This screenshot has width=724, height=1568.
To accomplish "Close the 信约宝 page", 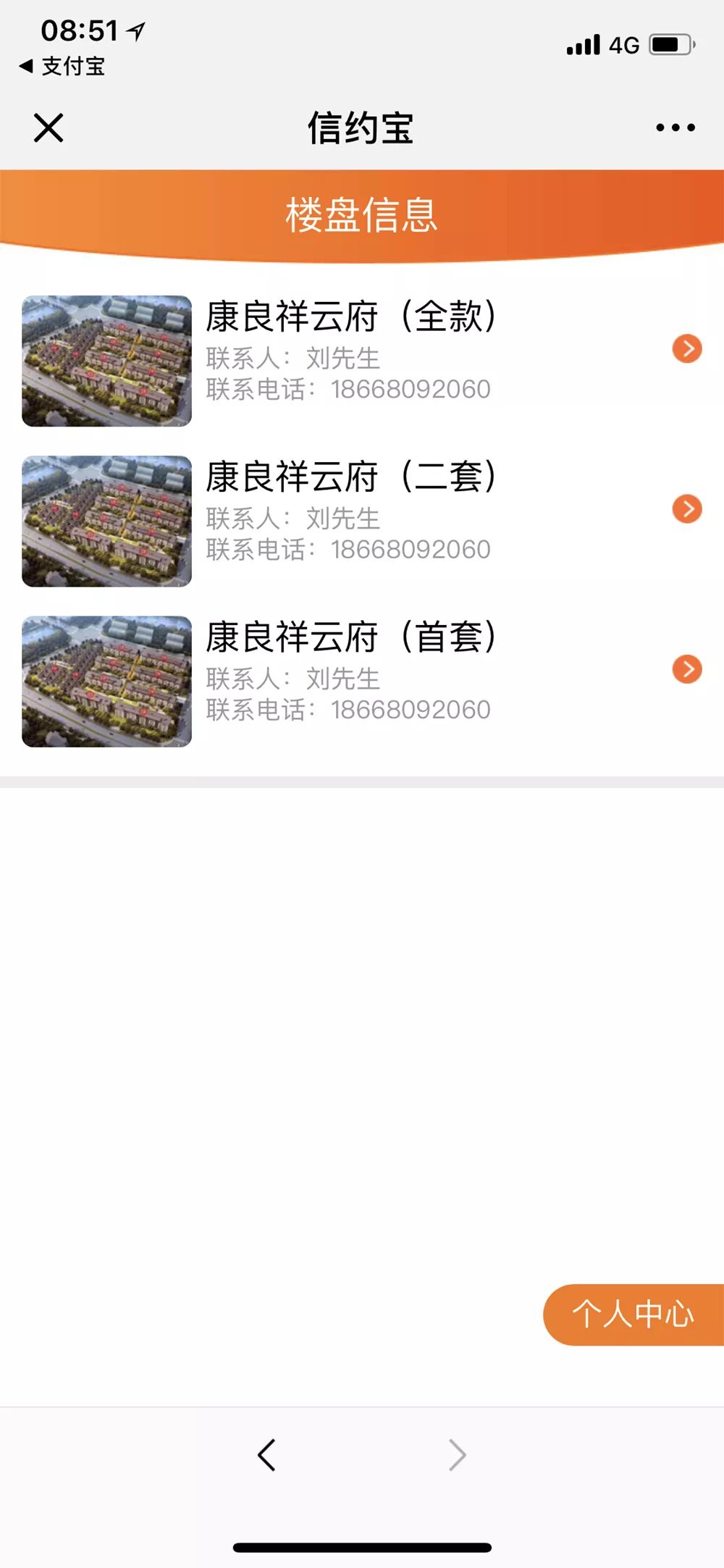I will [49, 128].
